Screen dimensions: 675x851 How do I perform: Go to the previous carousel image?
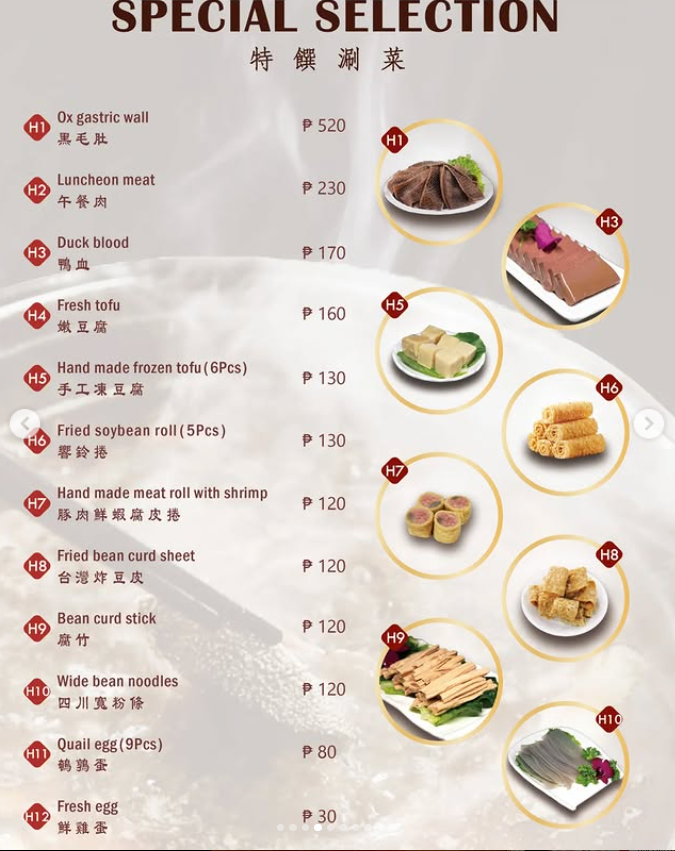(x=25, y=424)
